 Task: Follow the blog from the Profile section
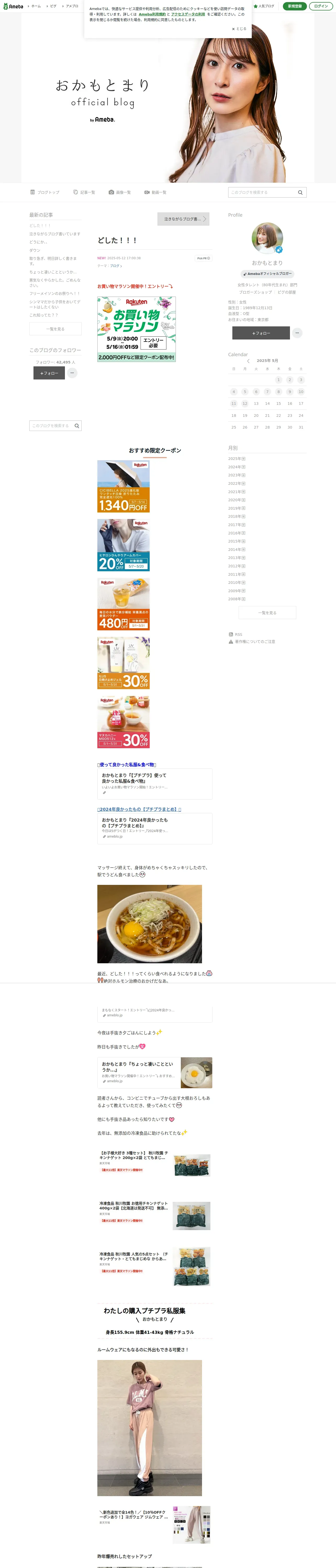(261, 333)
